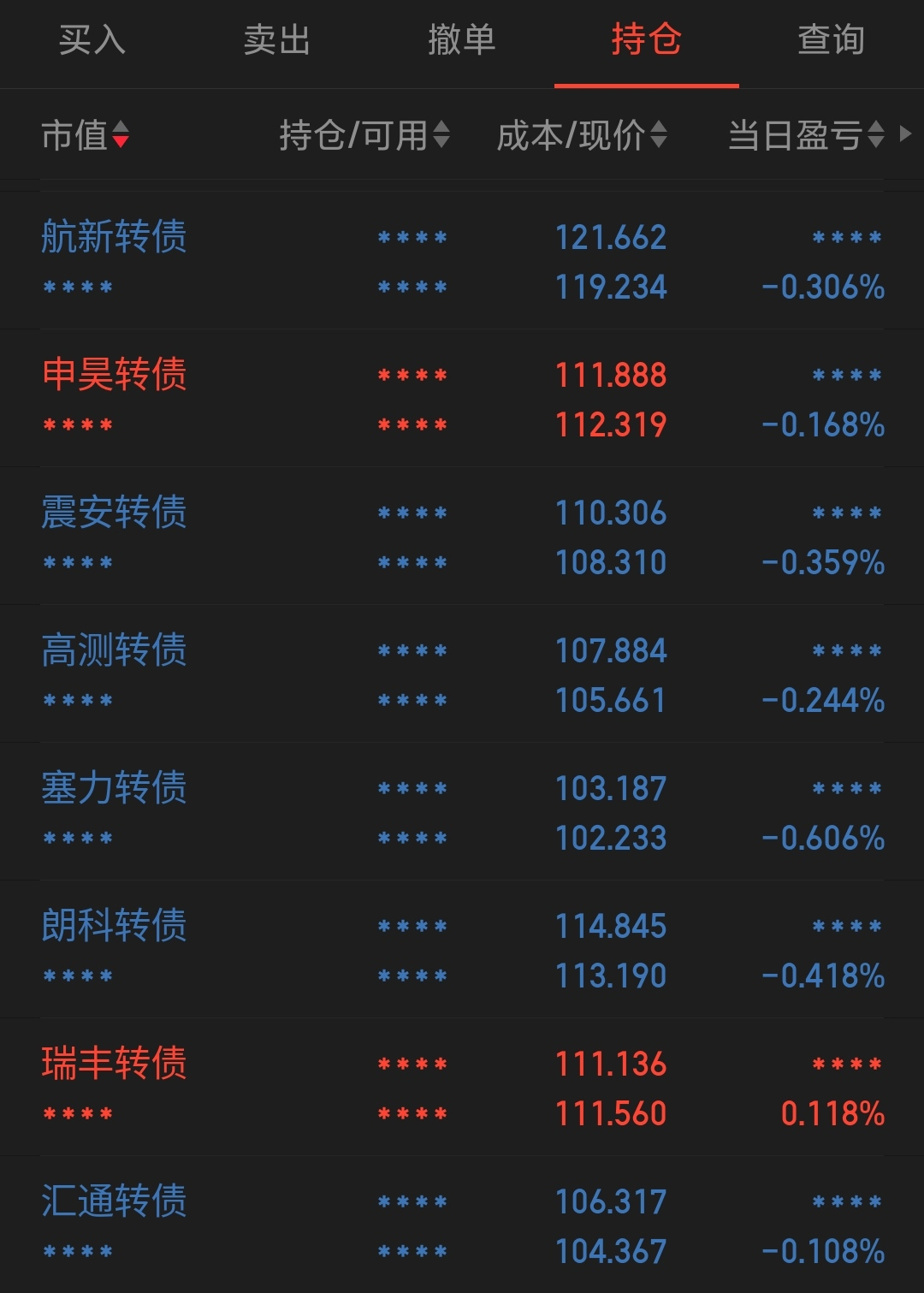The image size is (924, 1293).
Task: Sort by 当日盈亏 column
Action: [x=804, y=135]
